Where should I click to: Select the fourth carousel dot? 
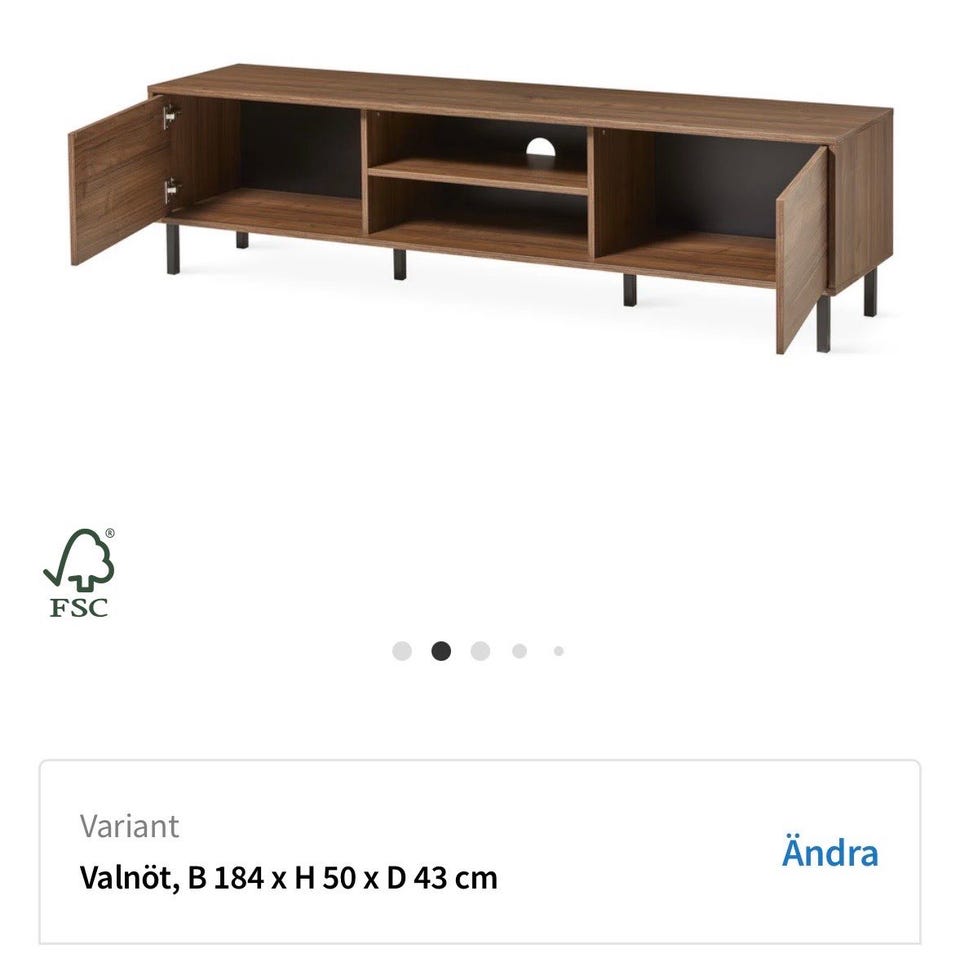click(x=518, y=650)
